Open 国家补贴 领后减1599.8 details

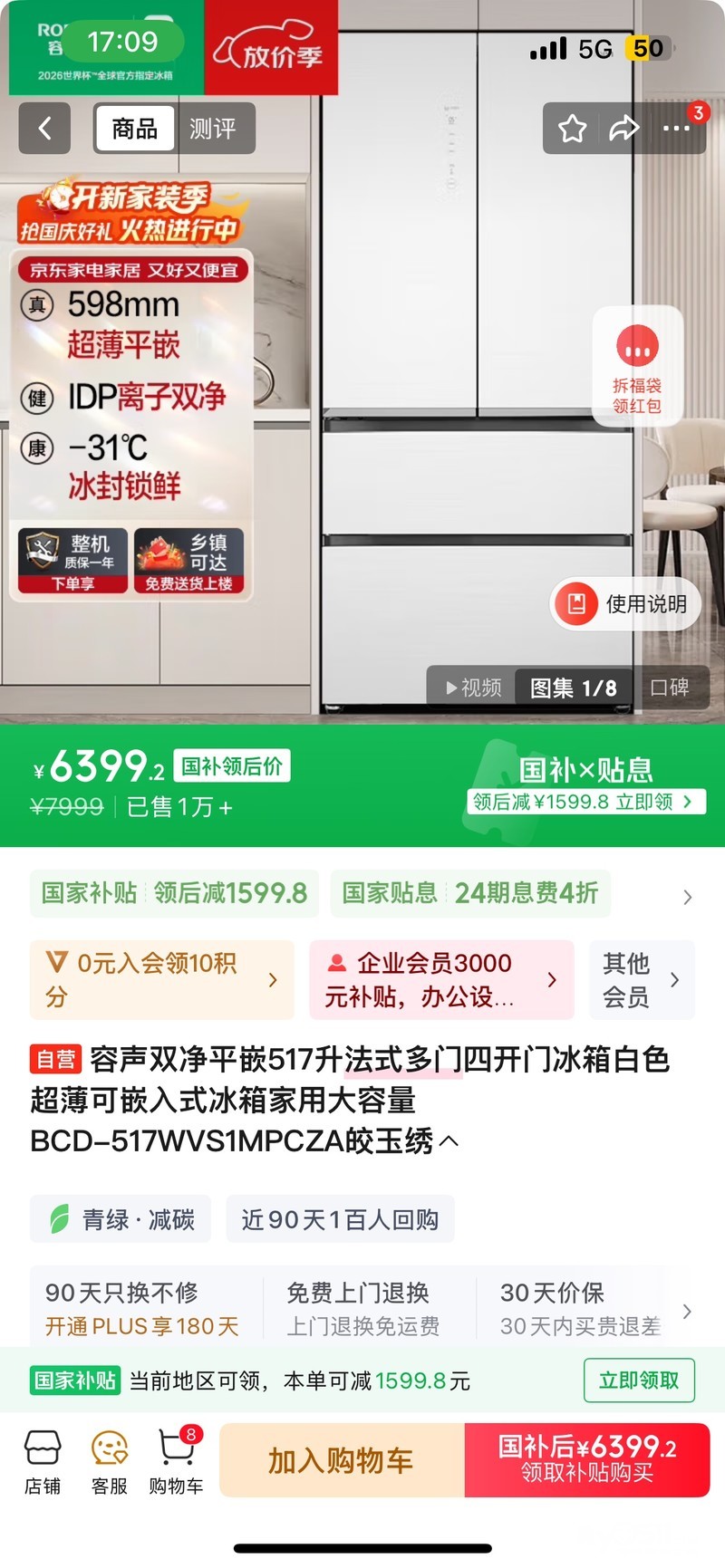click(x=174, y=893)
